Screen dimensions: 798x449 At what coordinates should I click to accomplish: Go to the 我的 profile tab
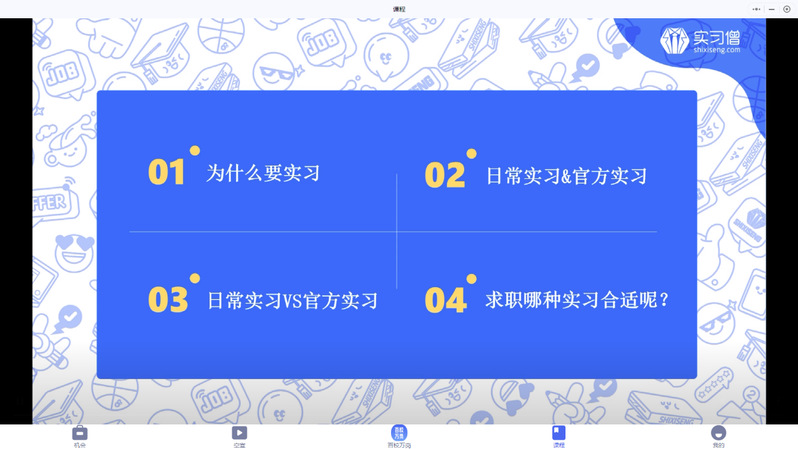718,435
